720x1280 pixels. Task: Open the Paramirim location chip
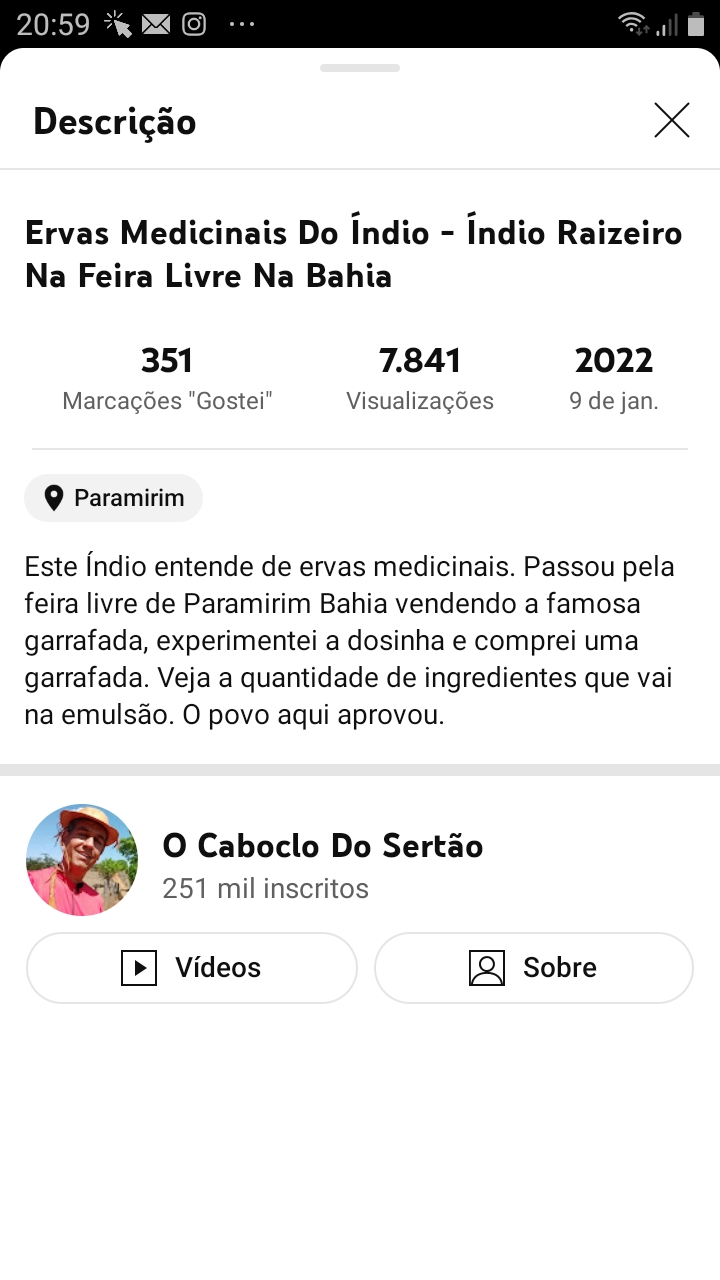(x=114, y=498)
